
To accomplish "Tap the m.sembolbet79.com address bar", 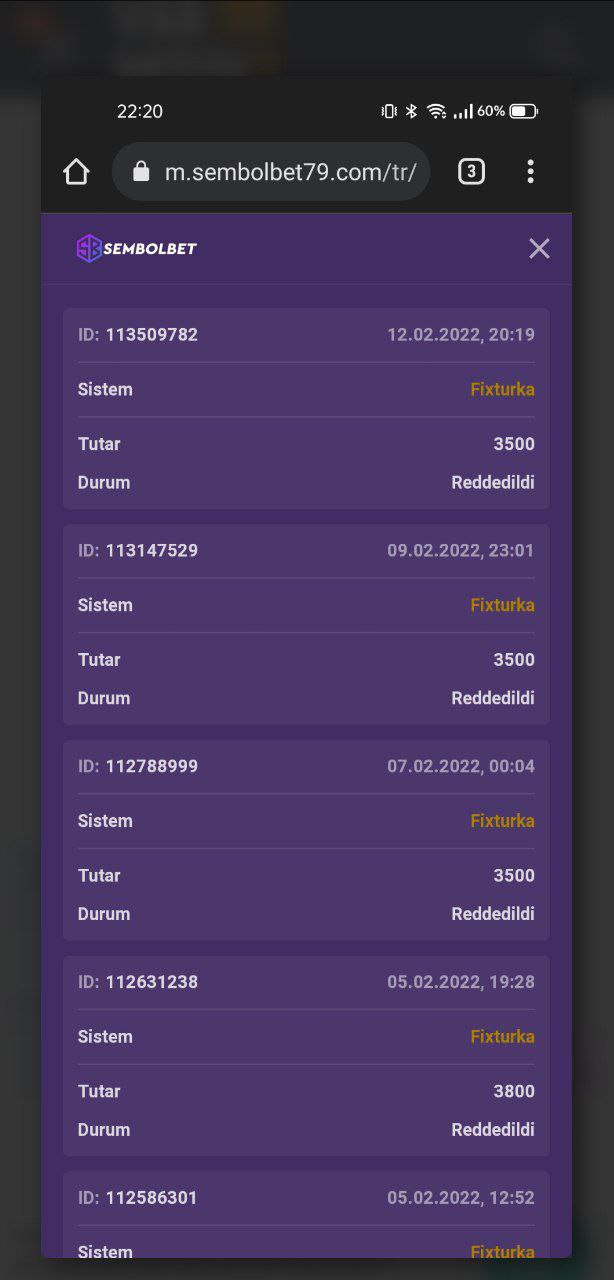I will point(271,172).
